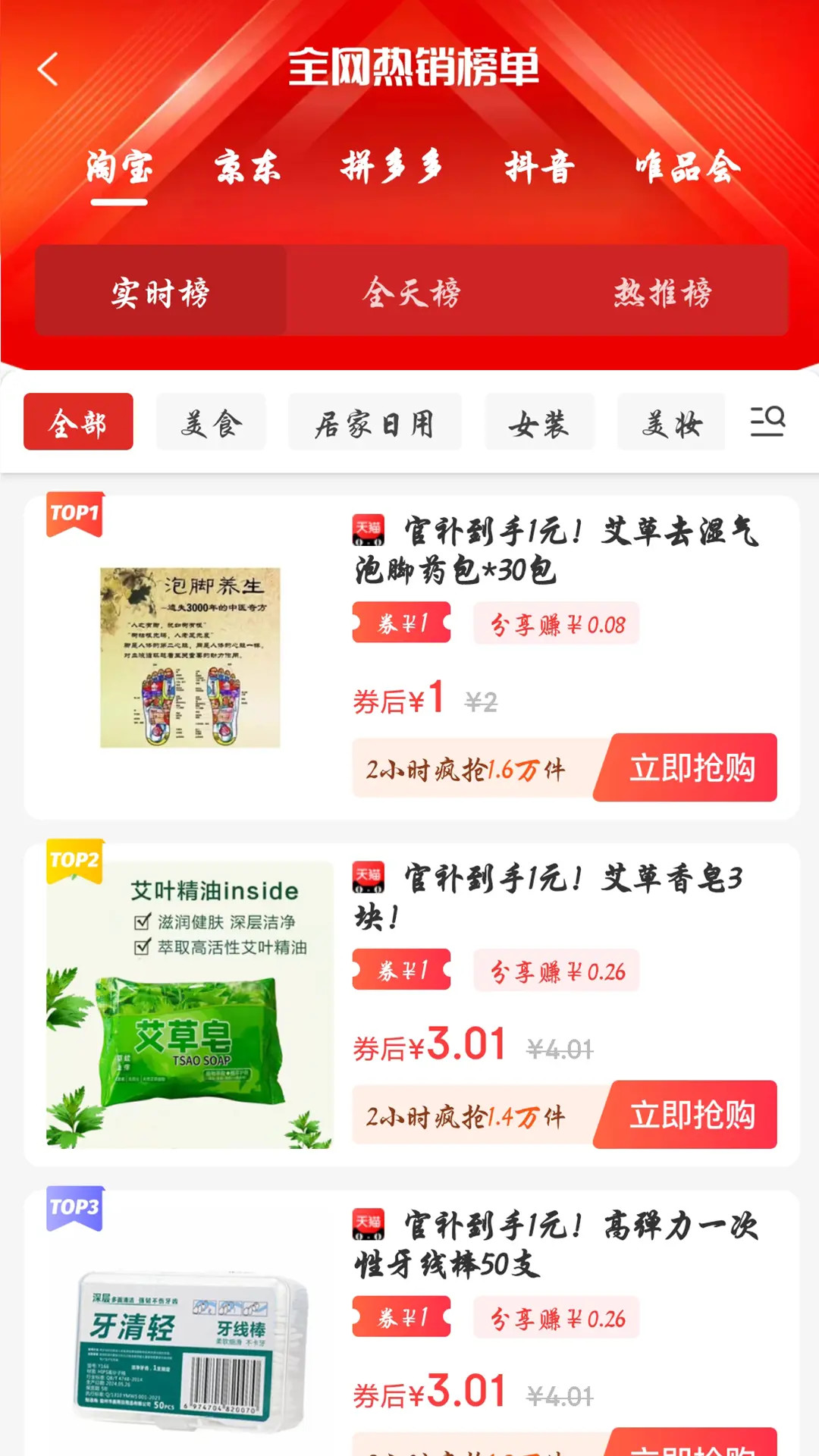This screenshot has height=1456, width=819.
Task: Select the 女装 category chip
Action: [x=539, y=422]
